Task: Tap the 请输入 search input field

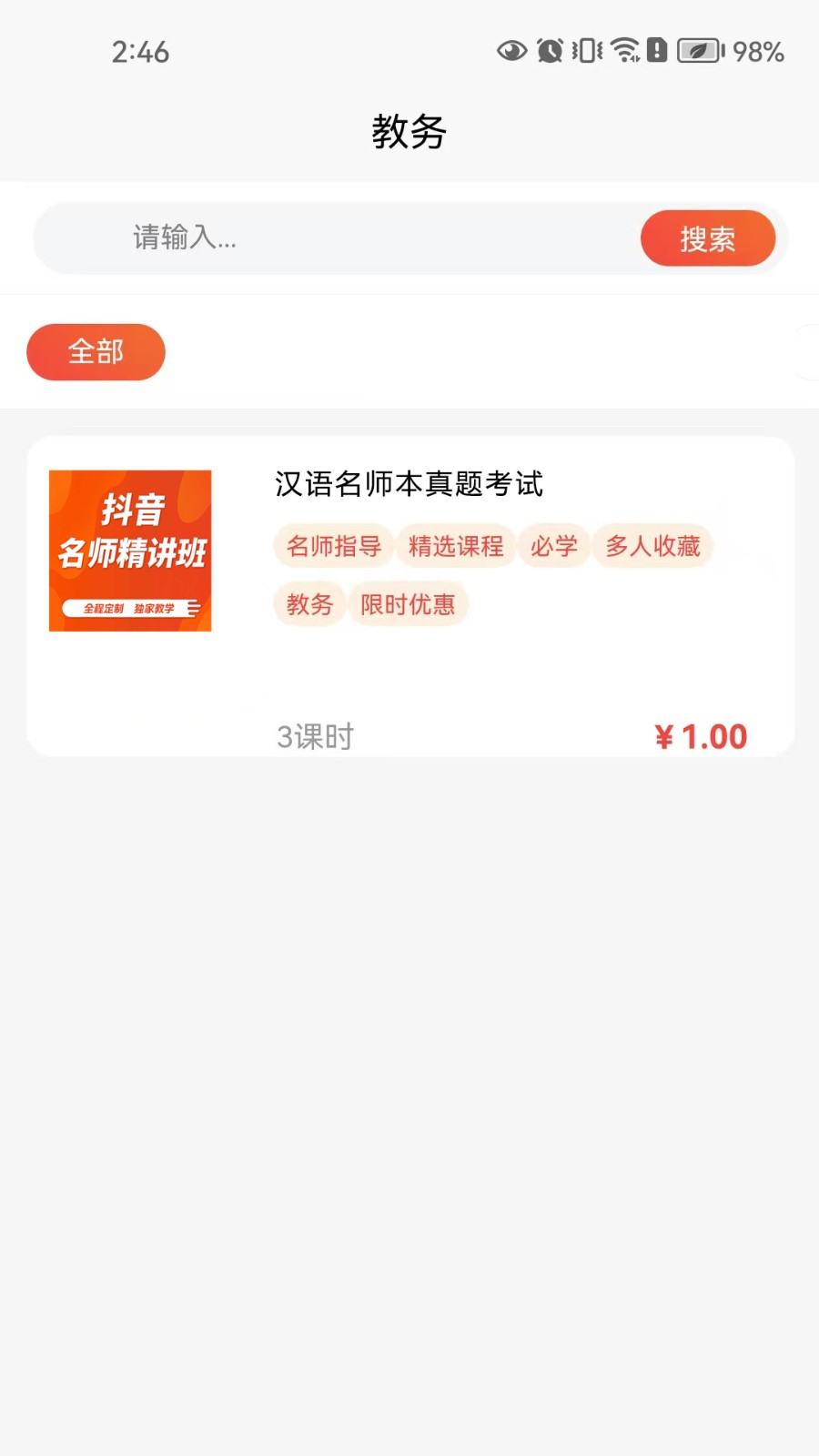Action: click(x=337, y=238)
